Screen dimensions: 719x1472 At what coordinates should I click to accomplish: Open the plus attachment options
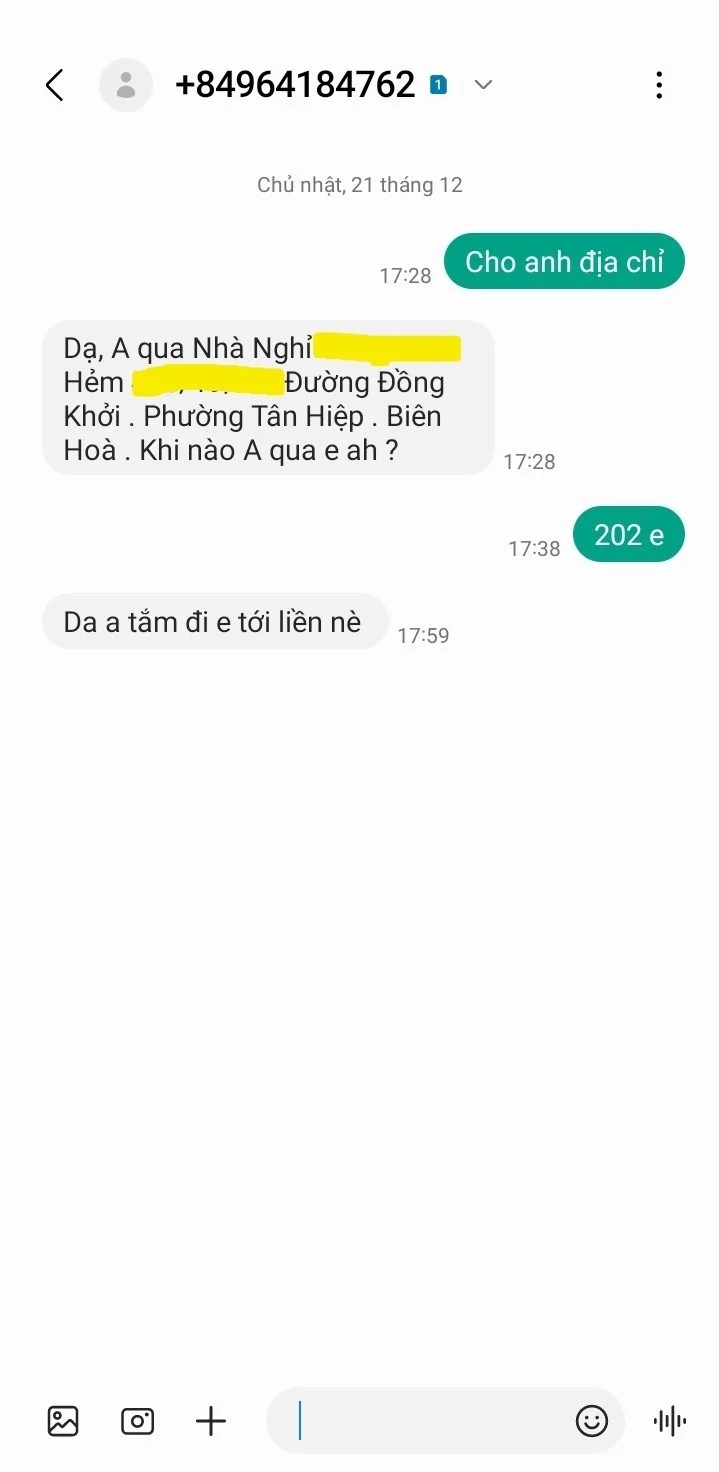click(x=211, y=1421)
